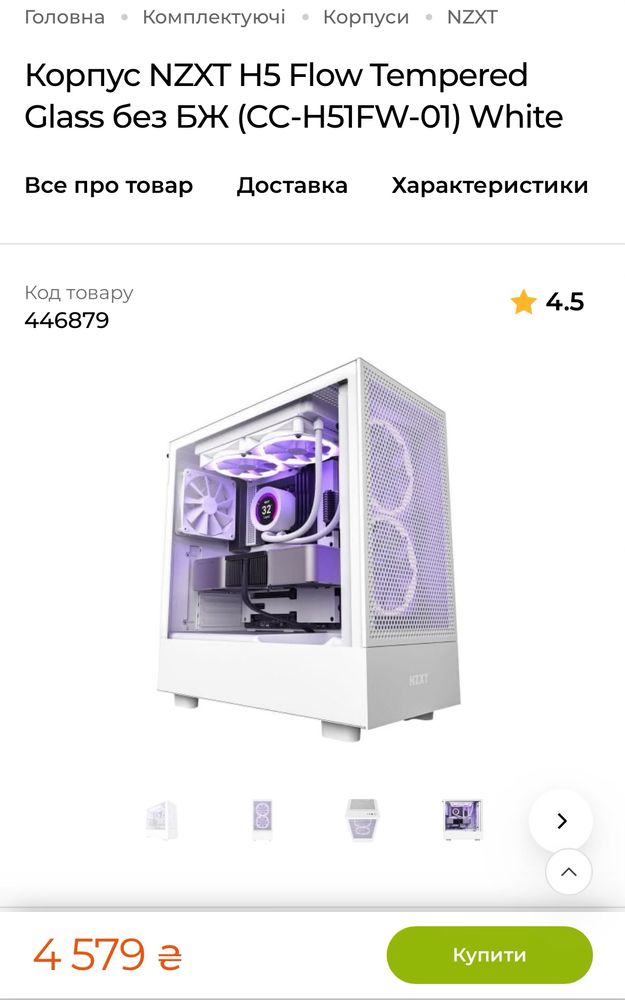
Task: Jump back to the top of the page
Action: [569, 872]
